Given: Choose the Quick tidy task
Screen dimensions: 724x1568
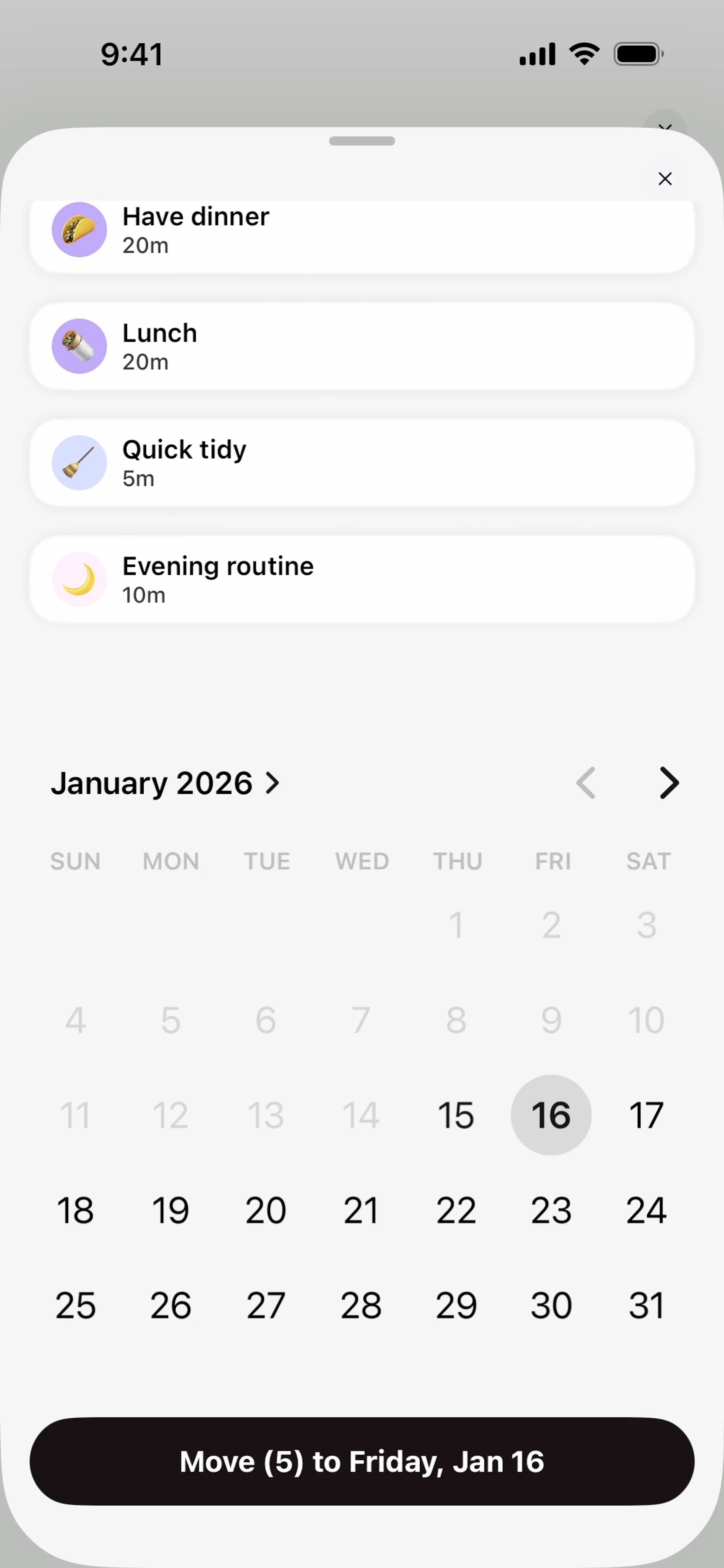Looking at the screenshot, I should [362, 463].
